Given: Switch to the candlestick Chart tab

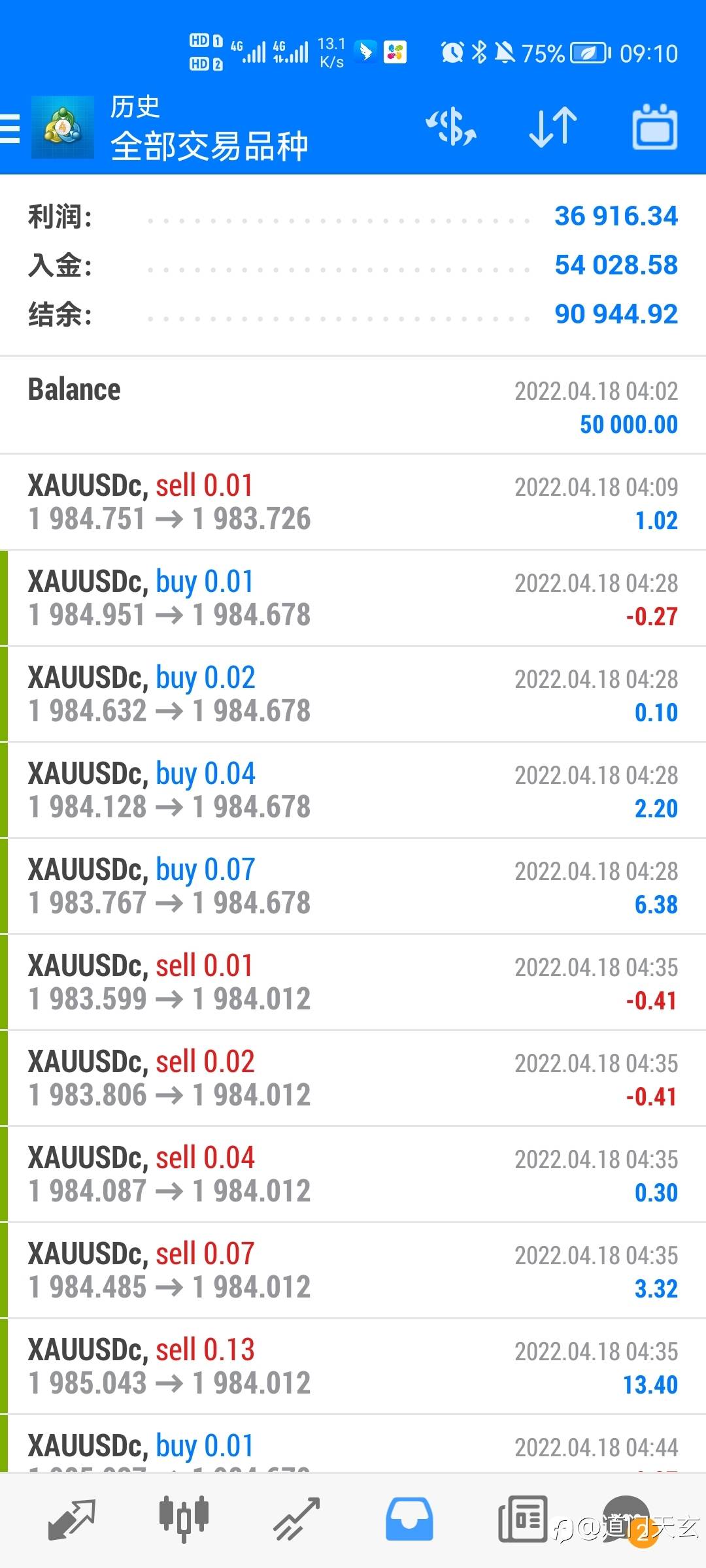Looking at the screenshot, I should [x=184, y=1518].
